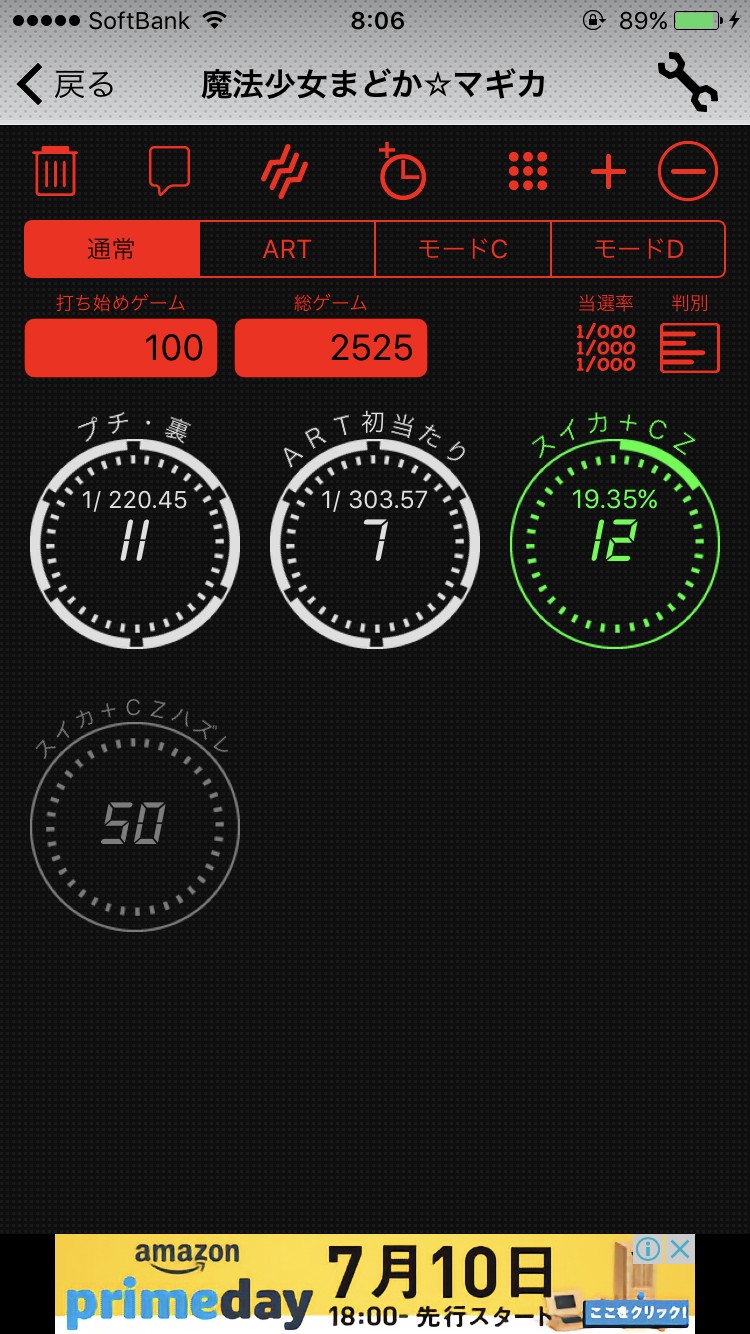Edit the 総ゲーム field
Image resolution: width=750 pixels, height=1334 pixels.
tap(331, 348)
